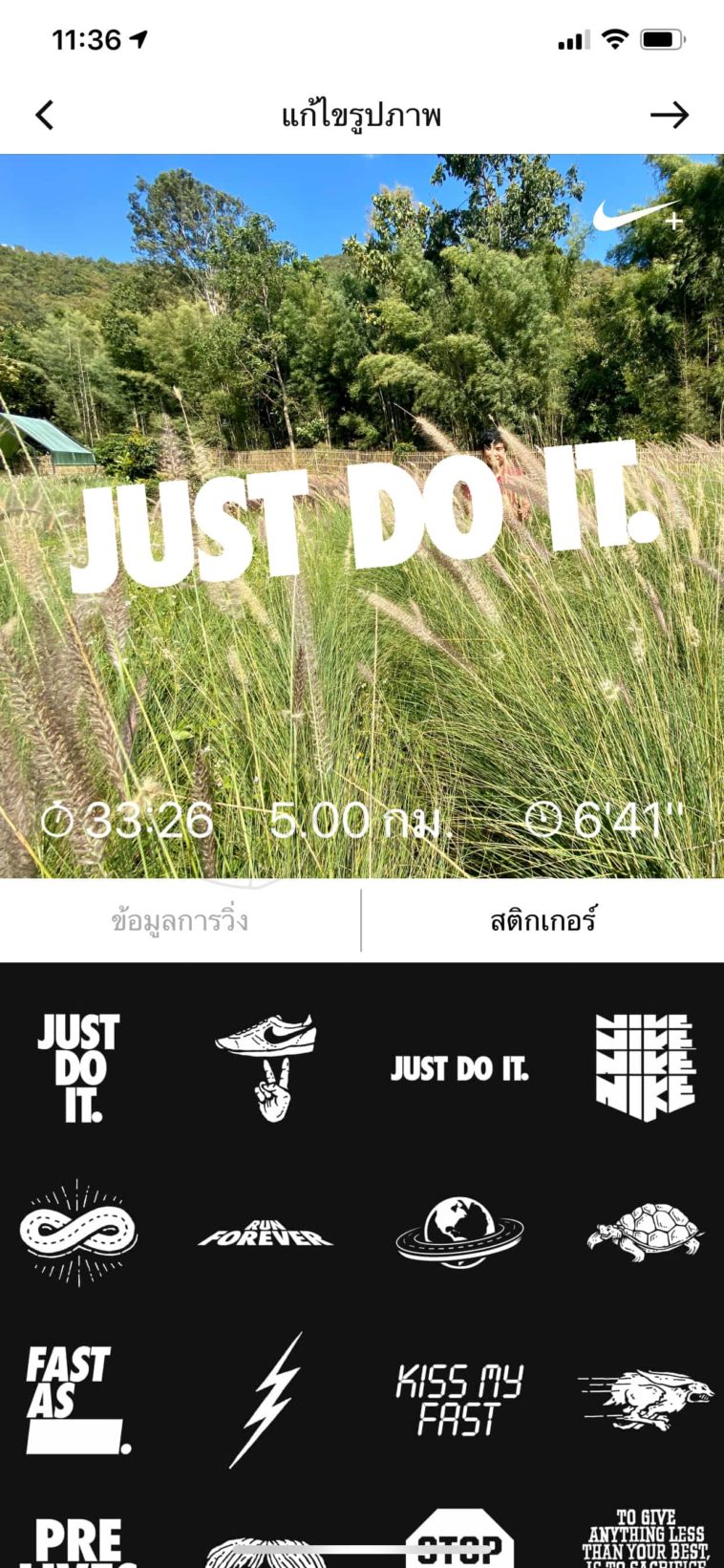Select the PRE LIVES sticker
This screenshot has width=724, height=1568.
(78, 1542)
